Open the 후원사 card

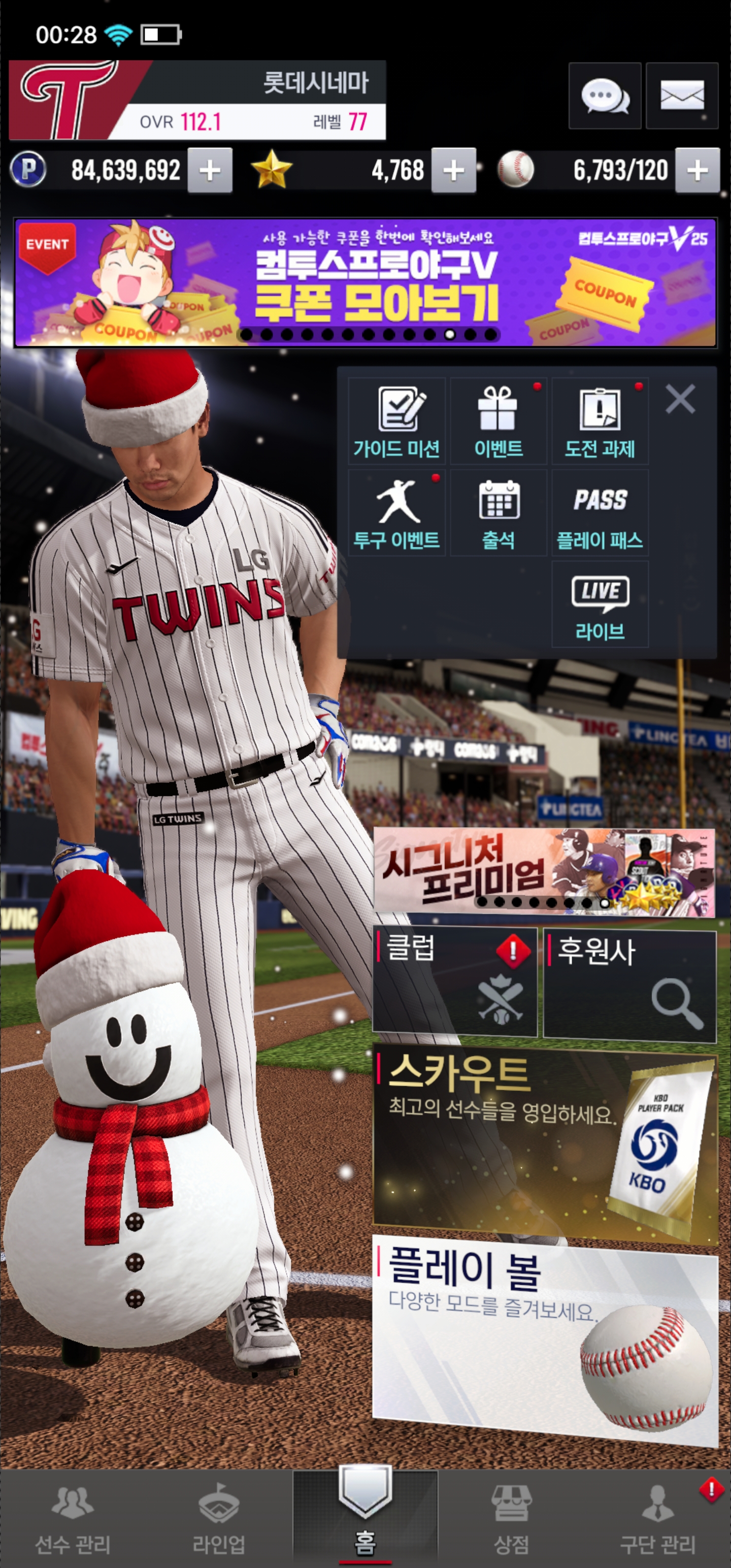tap(629, 983)
